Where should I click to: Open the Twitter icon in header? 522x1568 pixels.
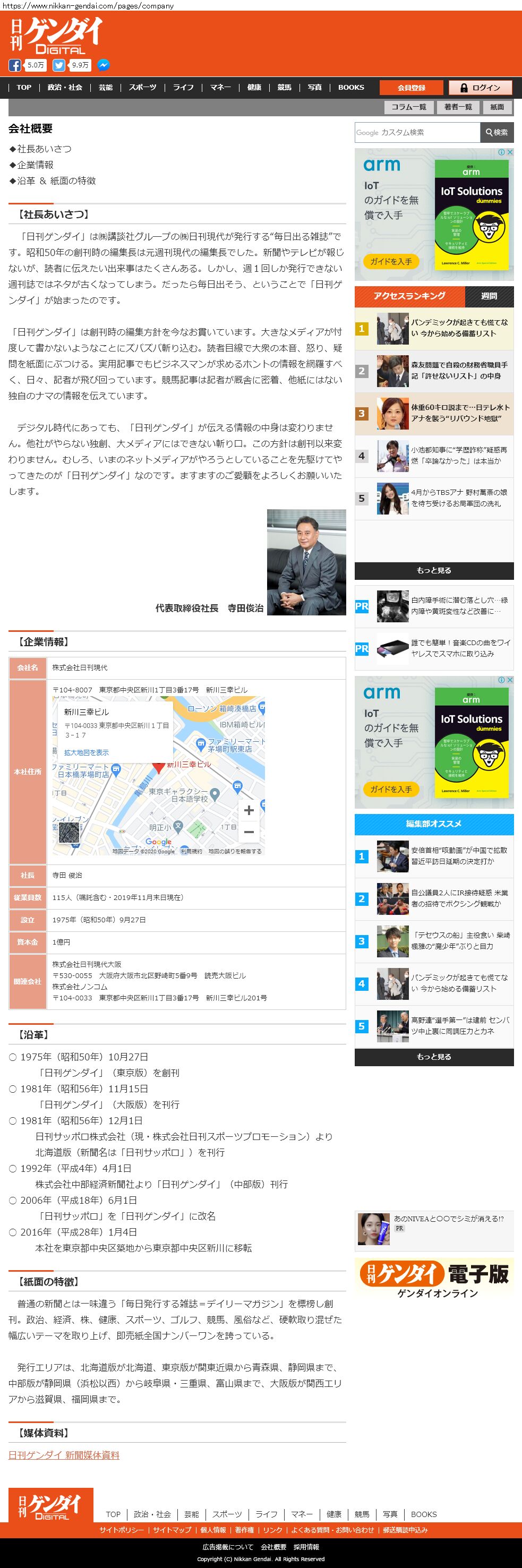pyautogui.click(x=59, y=65)
